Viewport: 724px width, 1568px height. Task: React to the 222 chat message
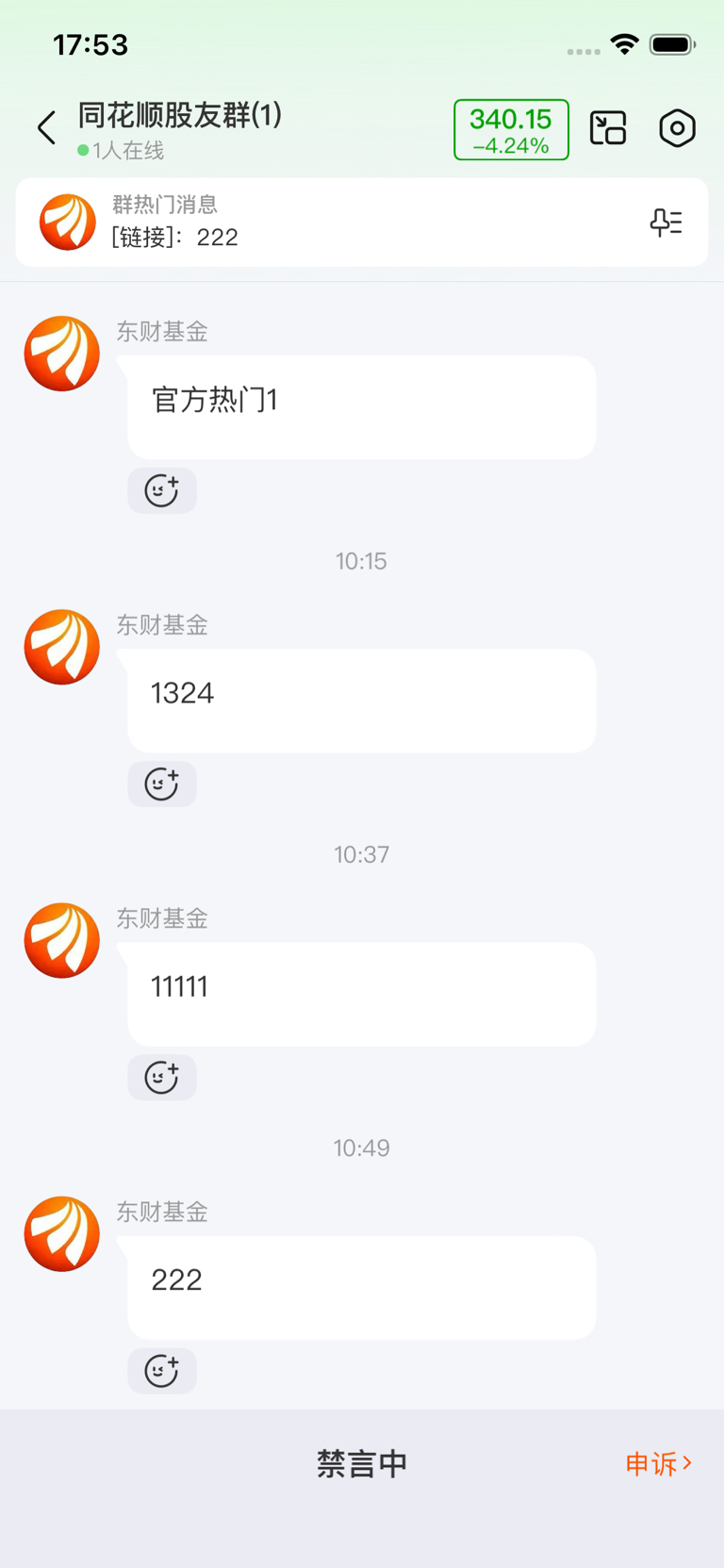point(162,1370)
